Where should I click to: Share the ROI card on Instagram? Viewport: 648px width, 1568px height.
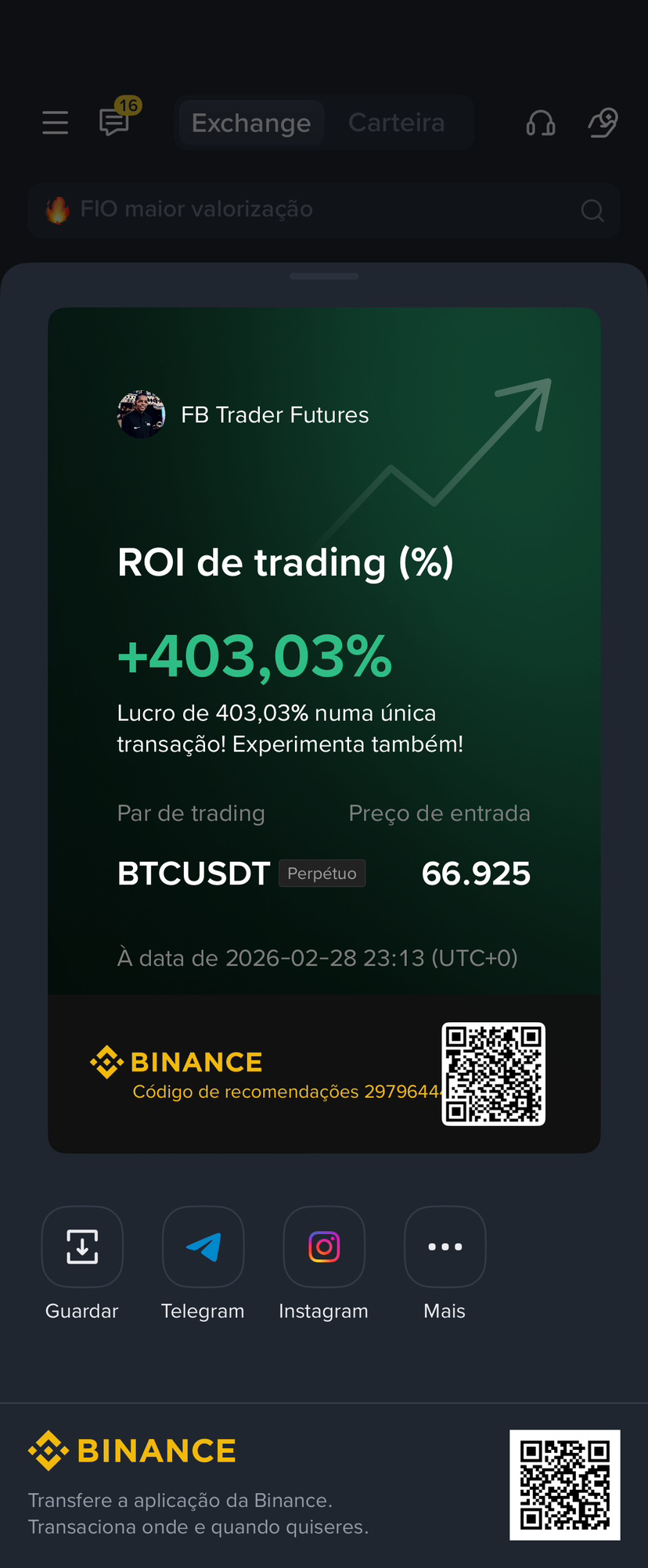tap(324, 1247)
